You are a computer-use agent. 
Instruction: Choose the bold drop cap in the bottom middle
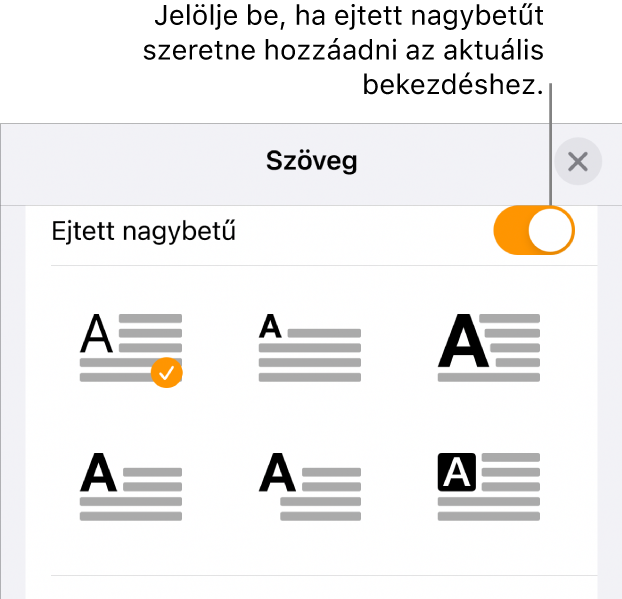310,486
